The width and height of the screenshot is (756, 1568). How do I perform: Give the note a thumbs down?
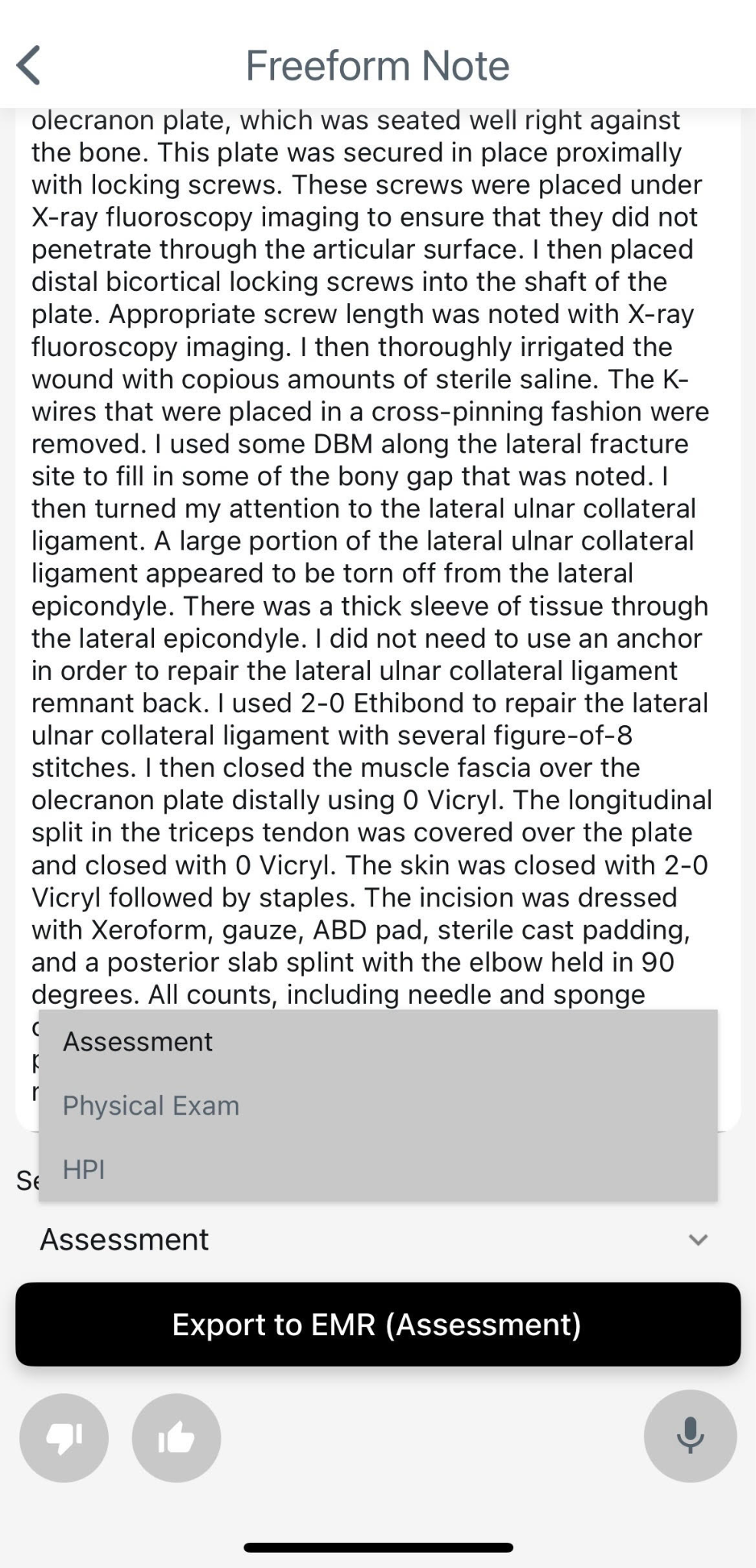[x=64, y=1438]
